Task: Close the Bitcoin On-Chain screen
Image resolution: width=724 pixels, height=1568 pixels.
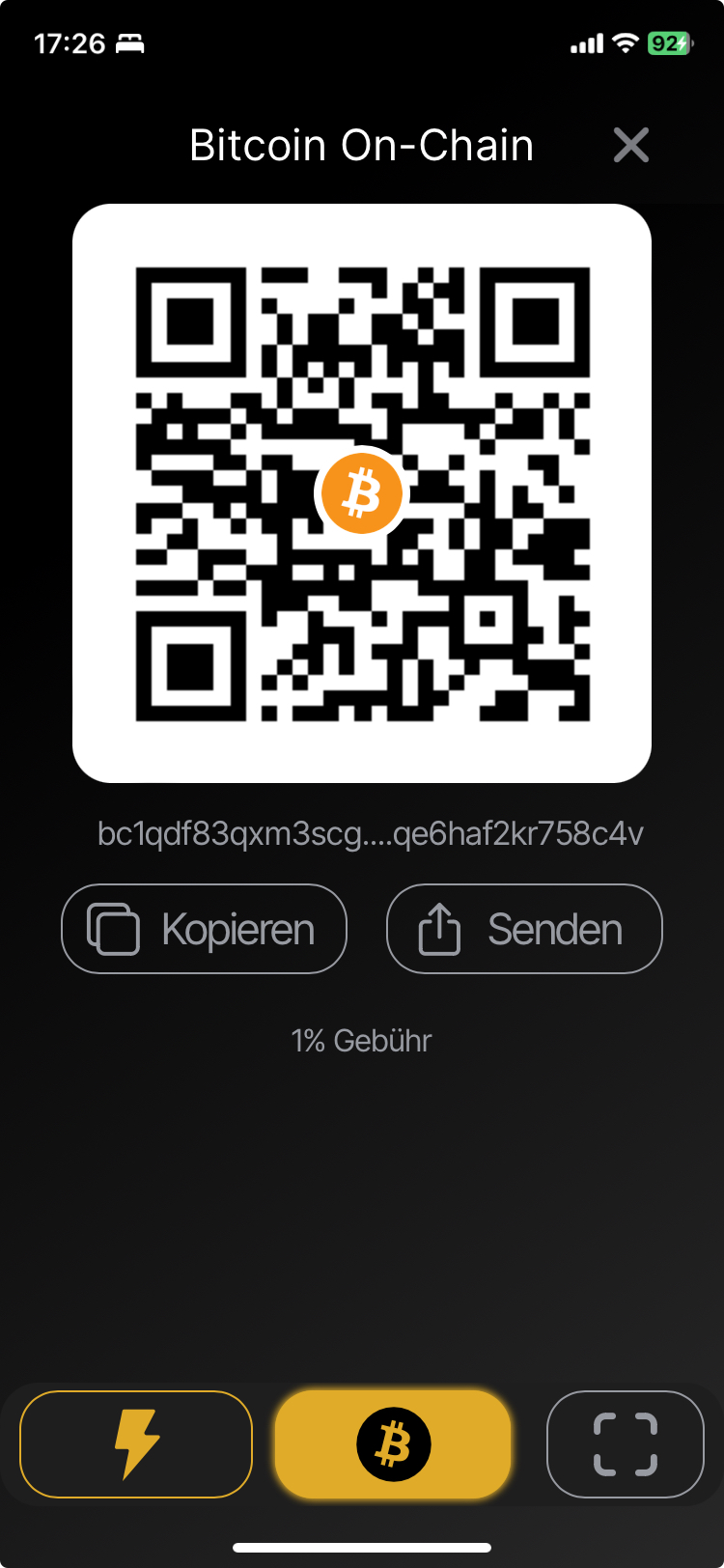Action: pos(630,146)
